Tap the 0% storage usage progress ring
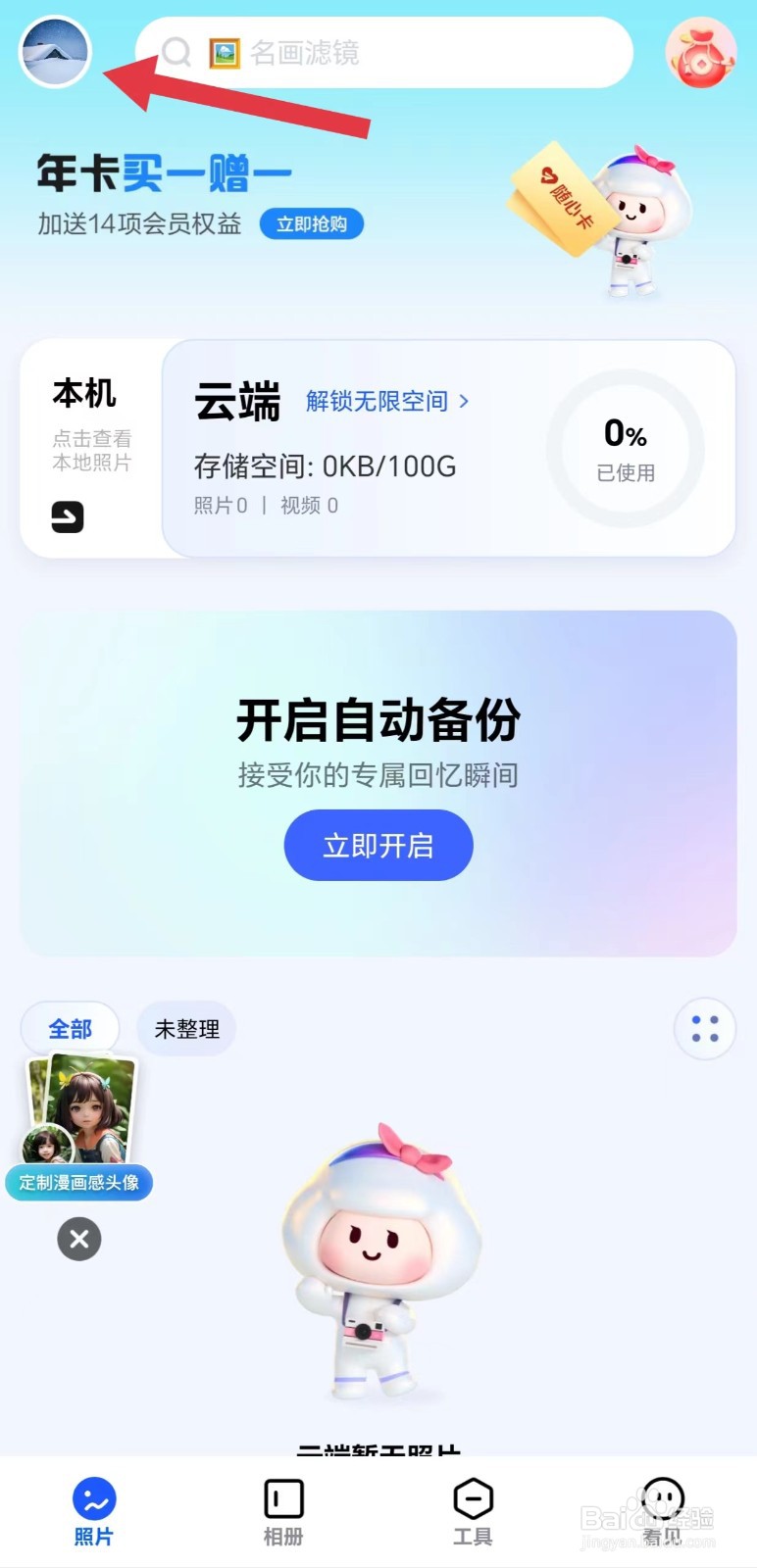Image resolution: width=757 pixels, height=1568 pixels. click(x=624, y=448)
